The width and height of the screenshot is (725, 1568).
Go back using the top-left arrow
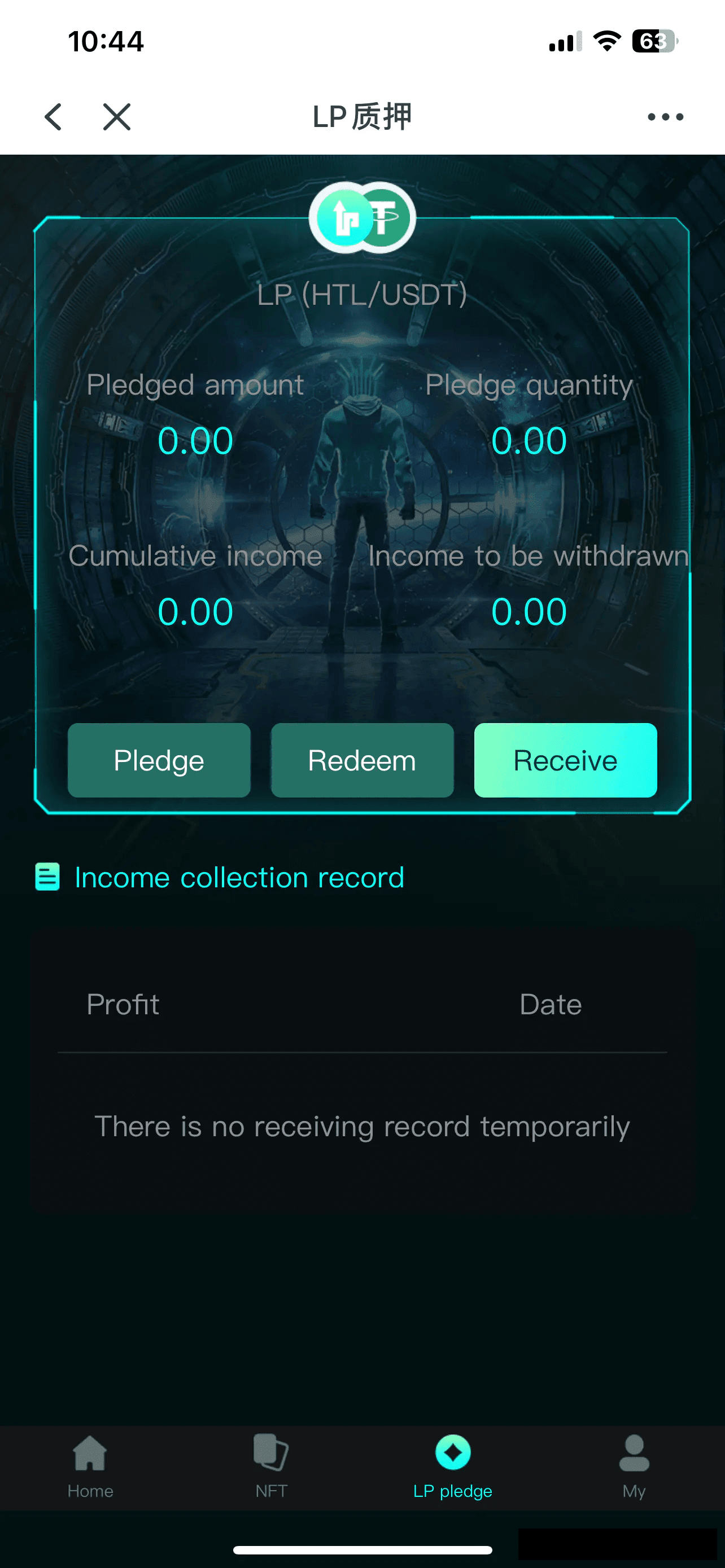54,117
